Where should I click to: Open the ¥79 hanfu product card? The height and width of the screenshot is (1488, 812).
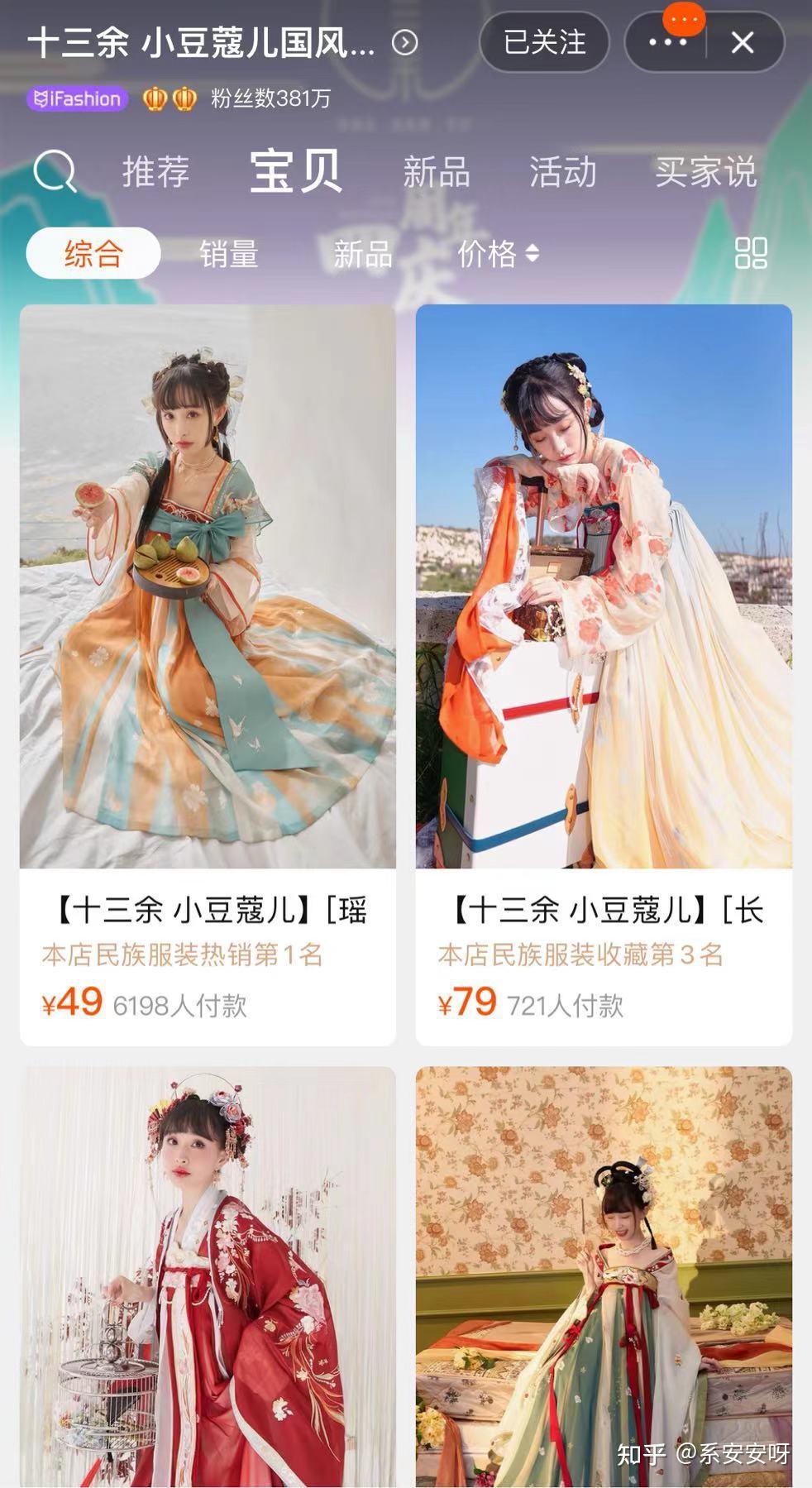click(604, 674)
